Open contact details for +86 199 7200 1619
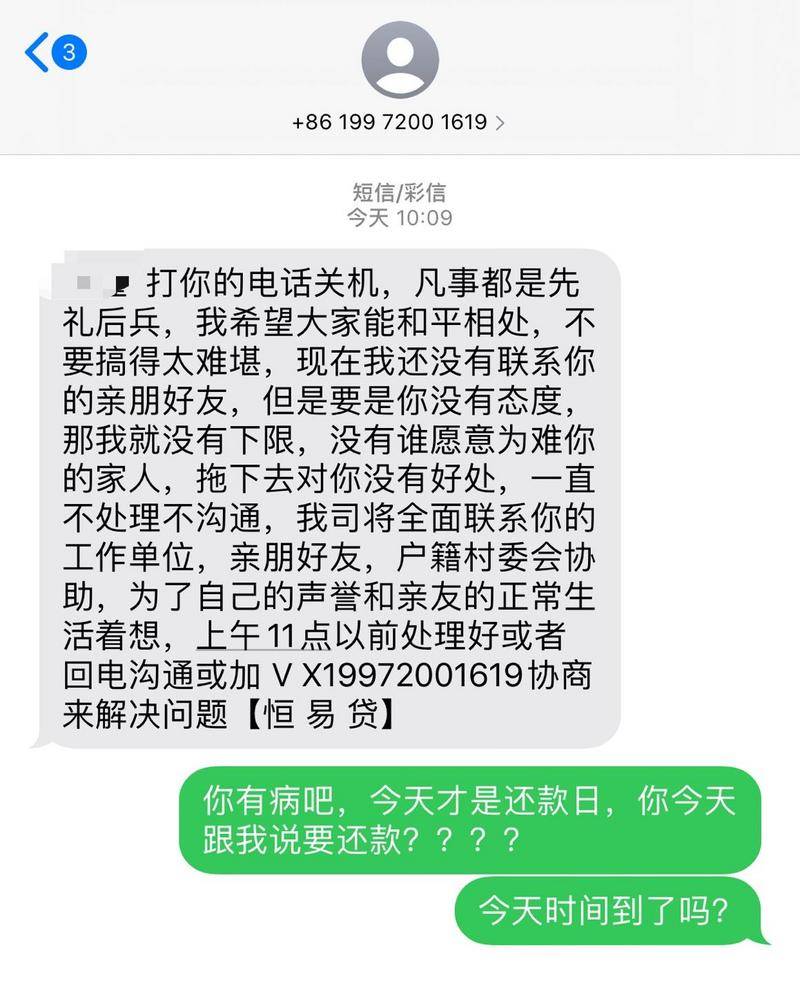 pos(399,122)
